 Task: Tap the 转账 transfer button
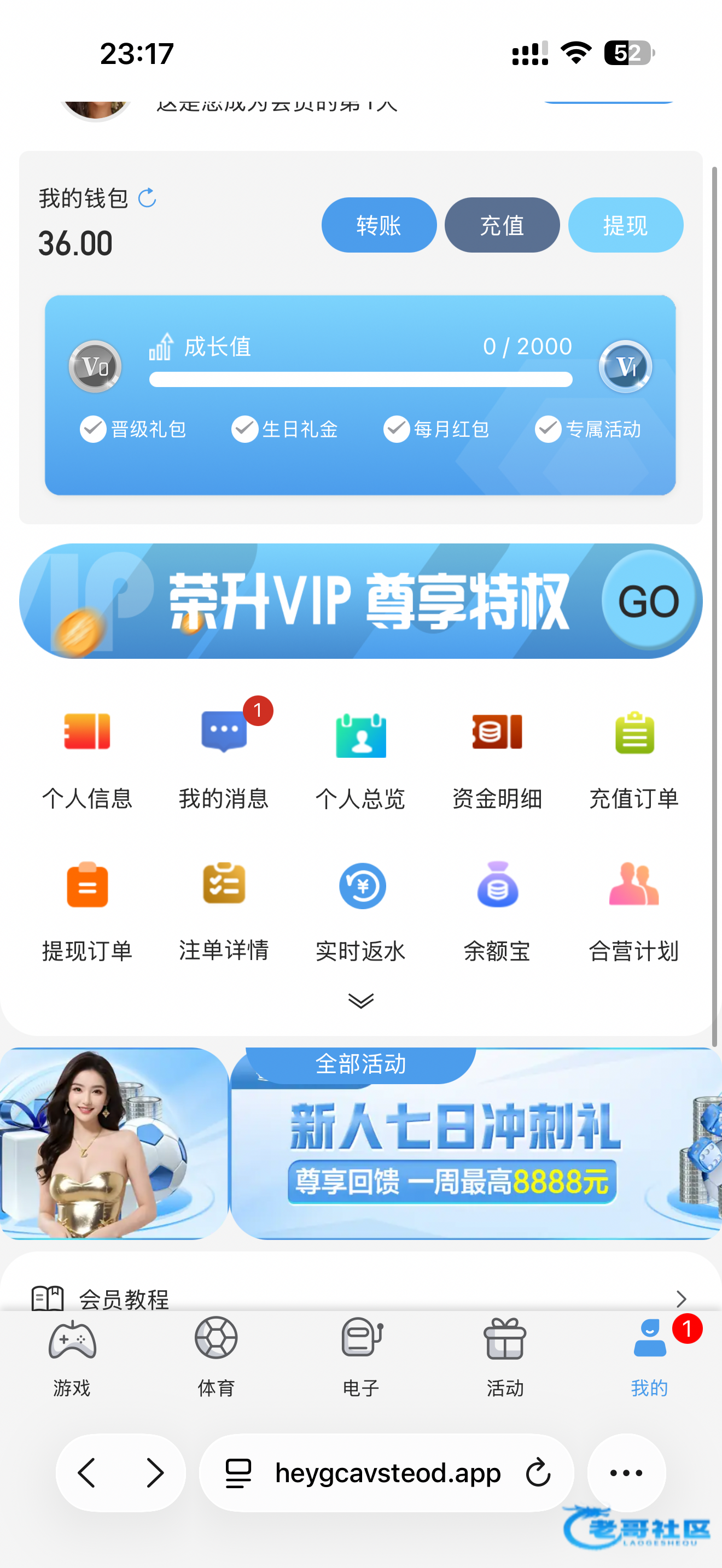click(x=379, y=225)
